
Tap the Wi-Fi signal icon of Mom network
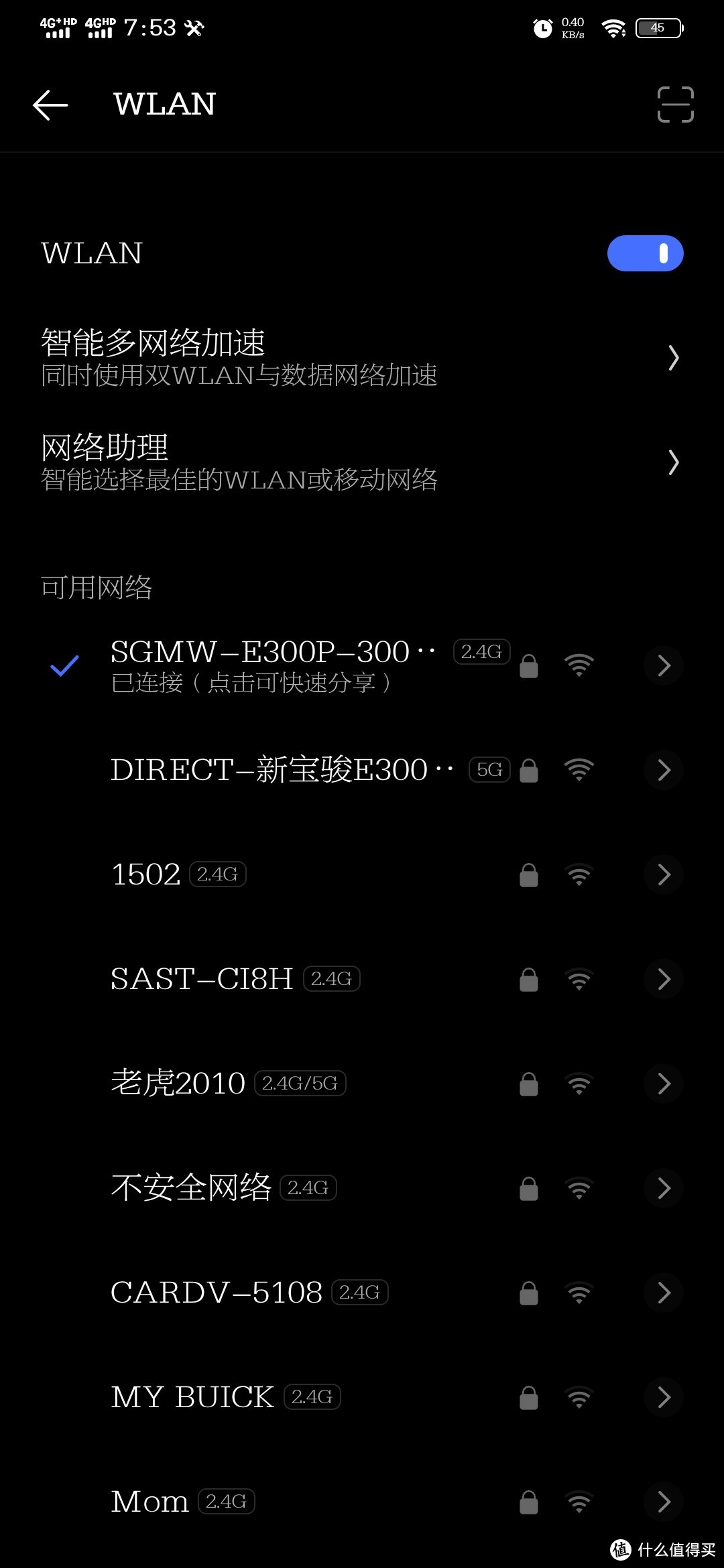[579, 1501]
